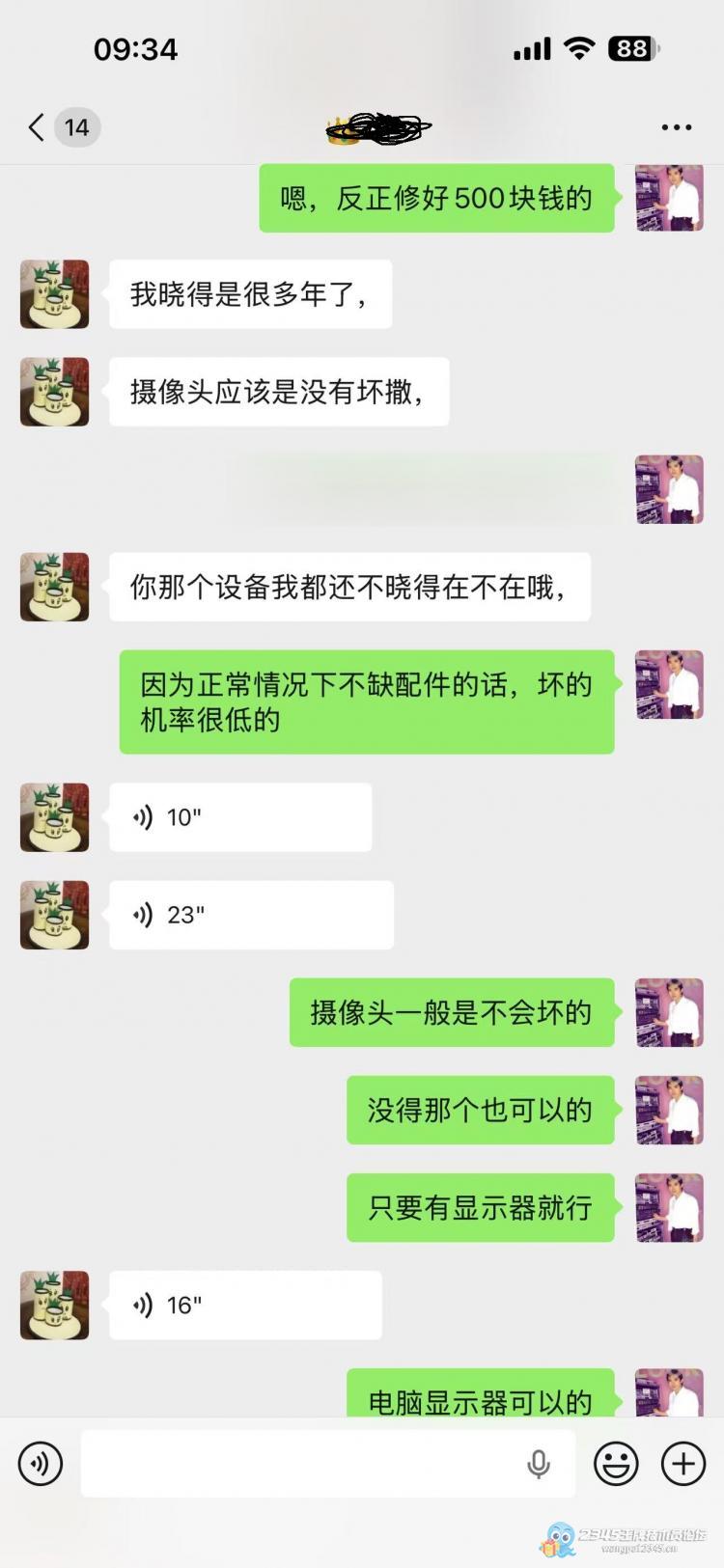Viewport: 724px width, 1568px height.
Task: Switch to voice input mode
Action: tap(41, 1464)
